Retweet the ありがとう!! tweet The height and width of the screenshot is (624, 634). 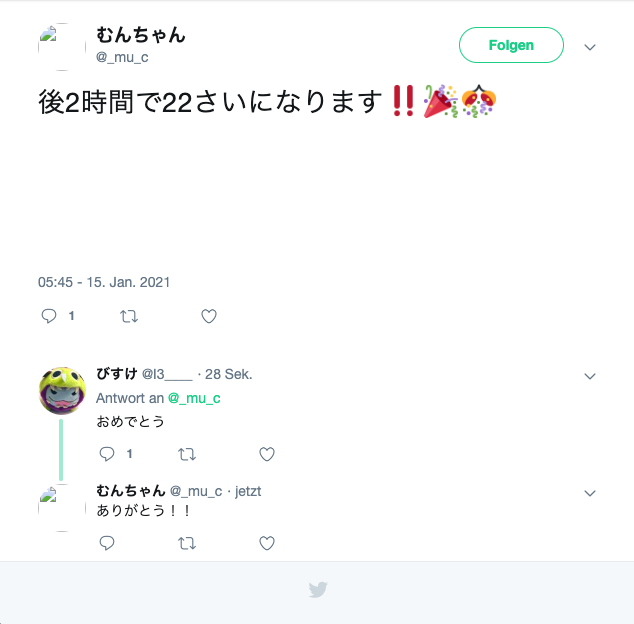187,543
